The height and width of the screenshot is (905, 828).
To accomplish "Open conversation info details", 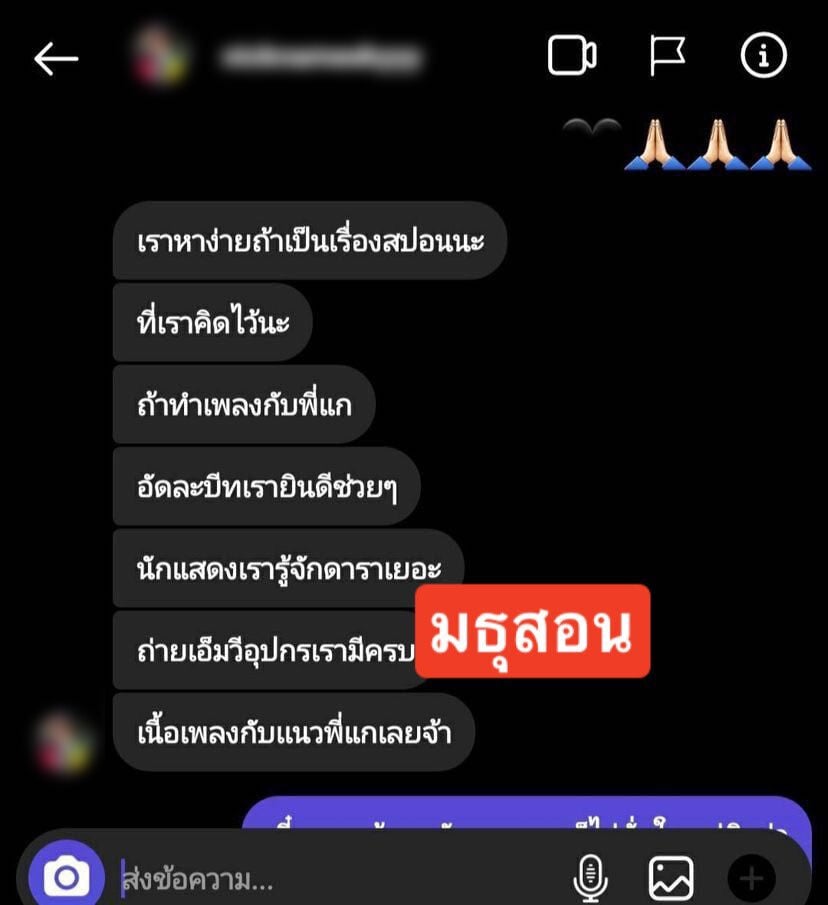I will click(x=764, y=56).
